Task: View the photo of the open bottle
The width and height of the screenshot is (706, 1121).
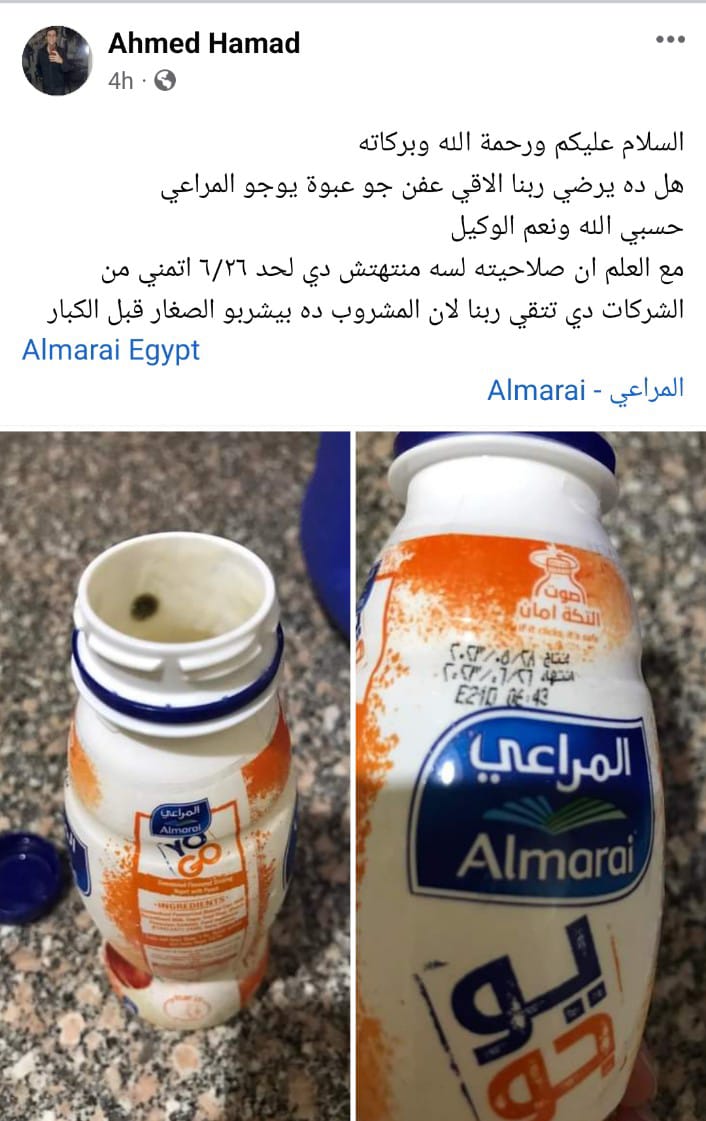Action: (x=175, y=775)
